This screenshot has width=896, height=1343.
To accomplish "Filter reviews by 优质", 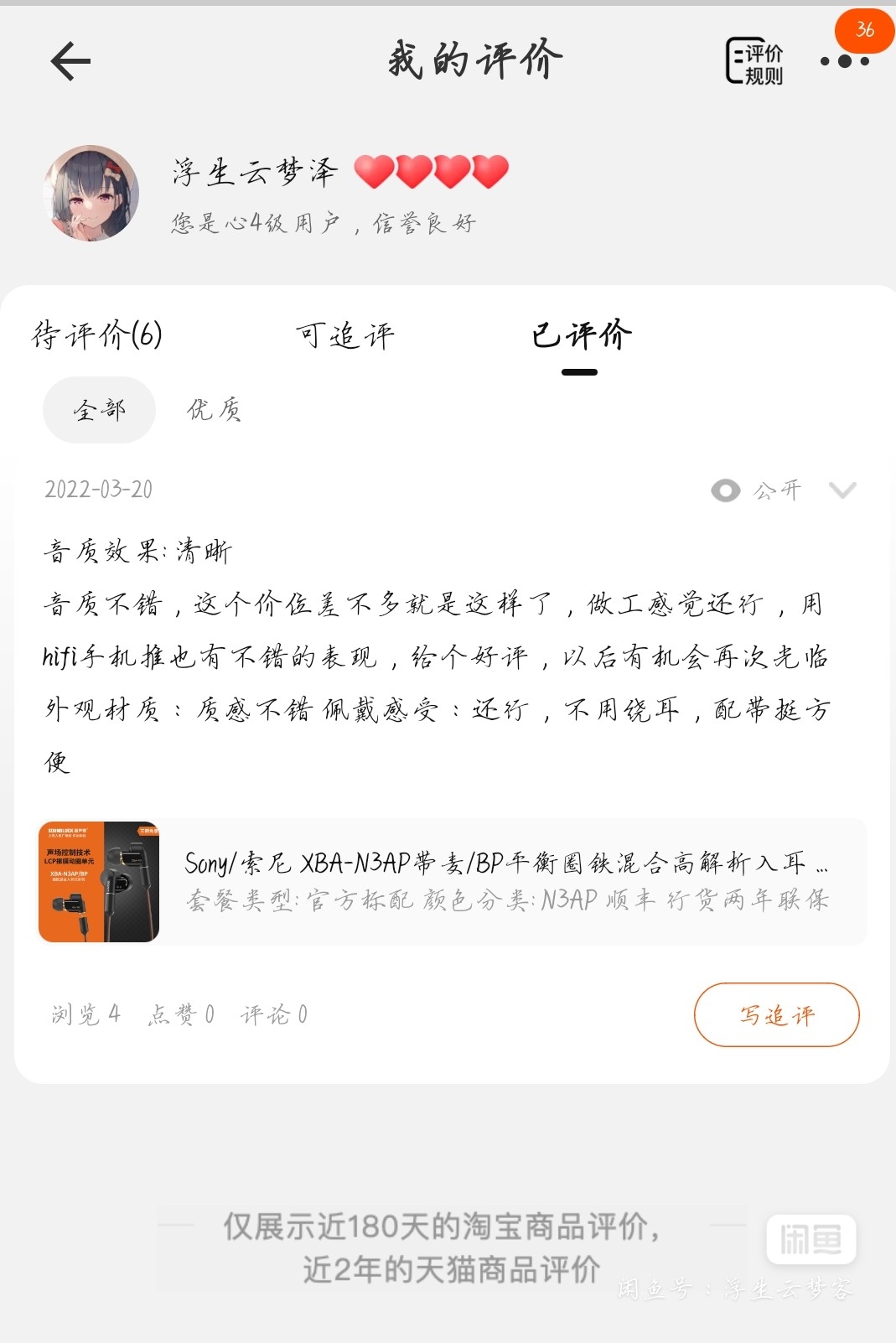I will click(x=214, y=410).
